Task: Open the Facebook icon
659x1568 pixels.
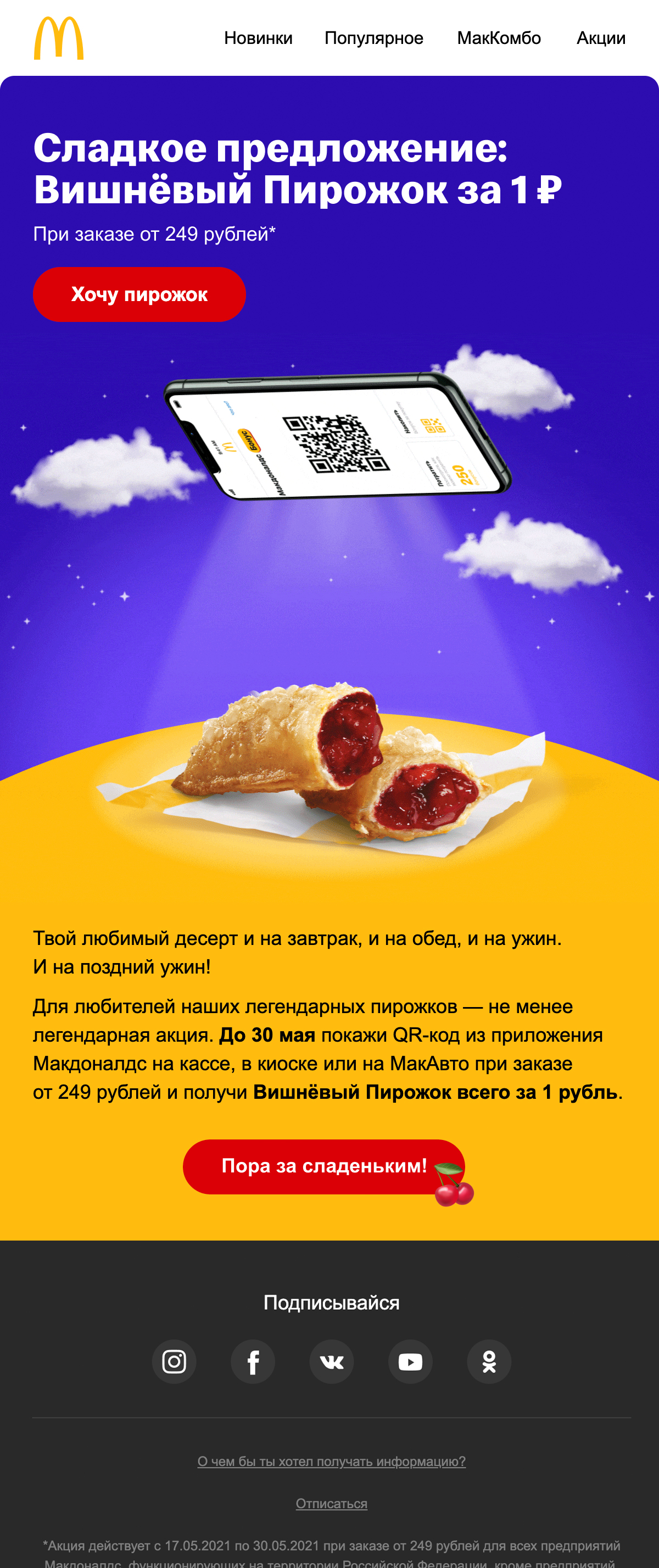Action: [x=253, y=1361]
